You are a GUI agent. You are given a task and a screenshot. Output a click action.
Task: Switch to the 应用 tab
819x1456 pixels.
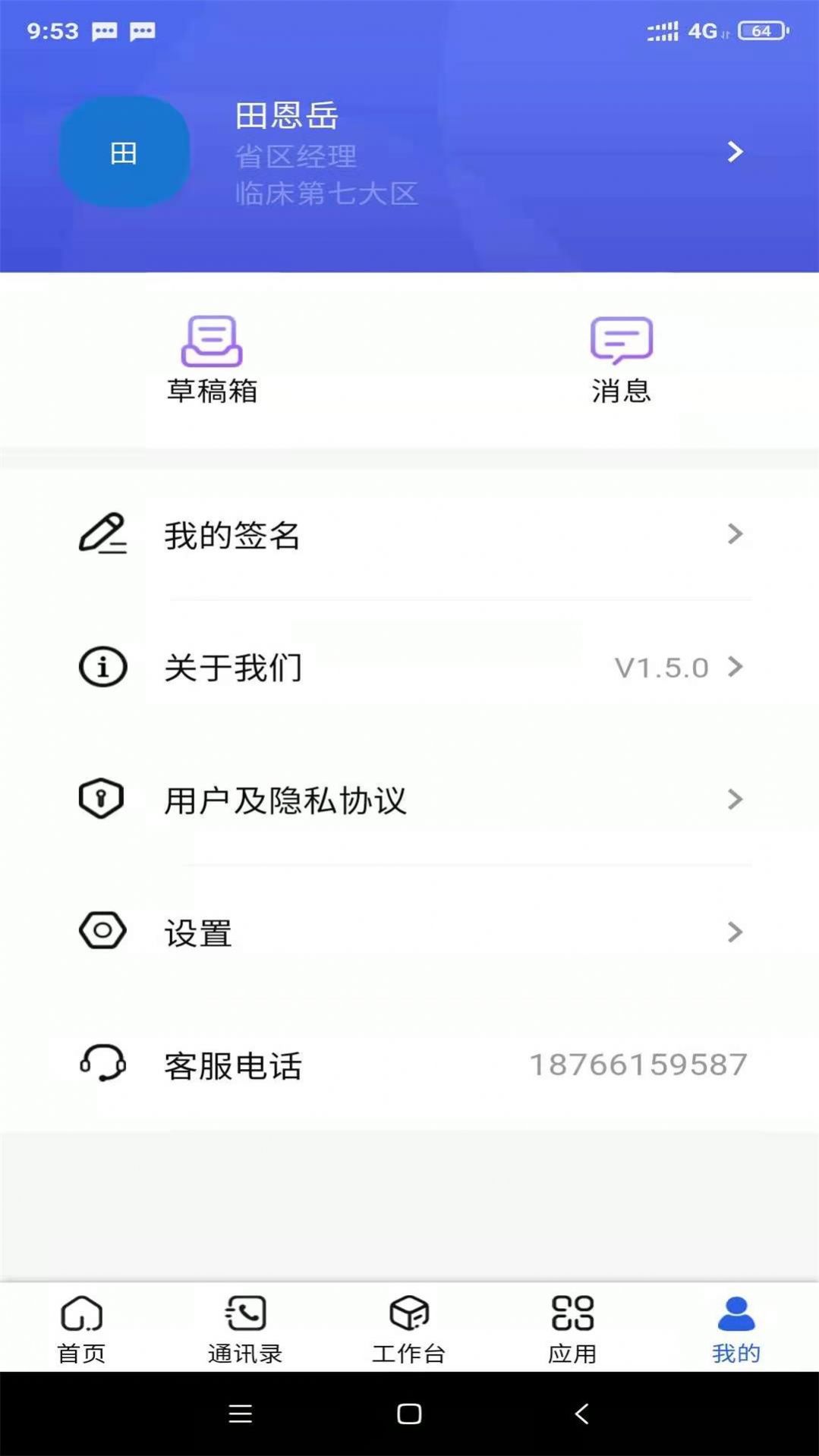(x=572, y=1329)
